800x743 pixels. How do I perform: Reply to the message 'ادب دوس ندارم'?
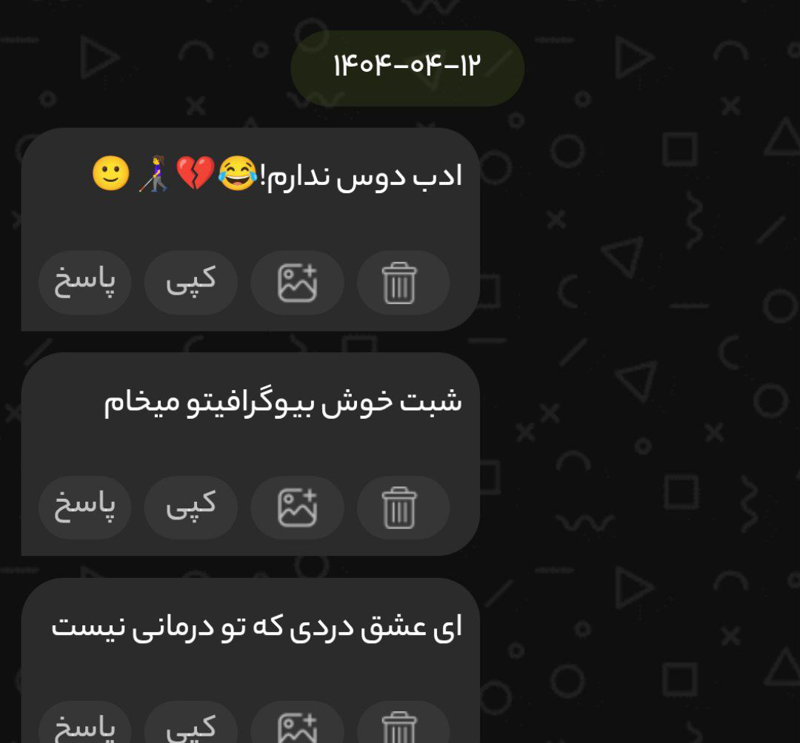pyautogui.click(x=85, y=283)
